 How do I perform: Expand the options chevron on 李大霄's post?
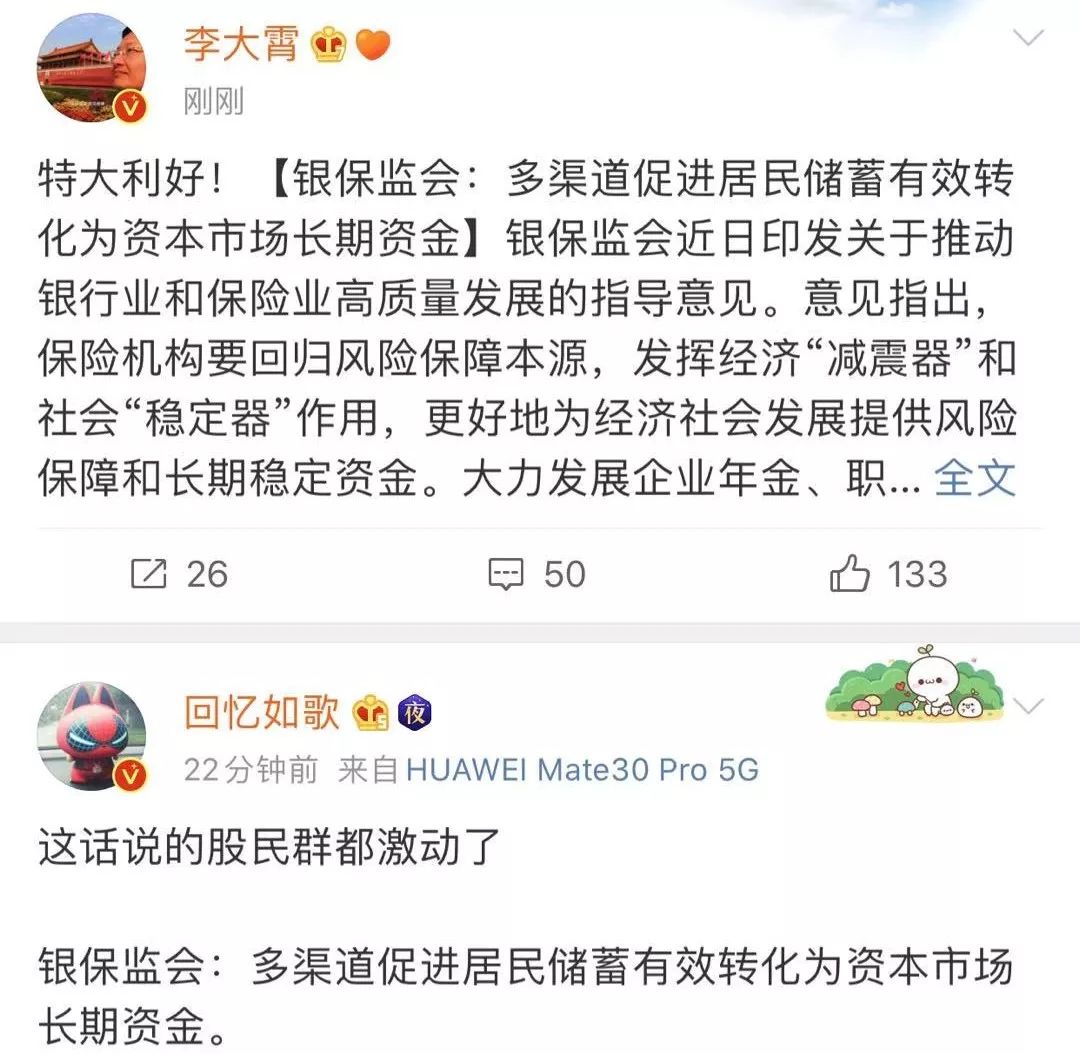1028,39
